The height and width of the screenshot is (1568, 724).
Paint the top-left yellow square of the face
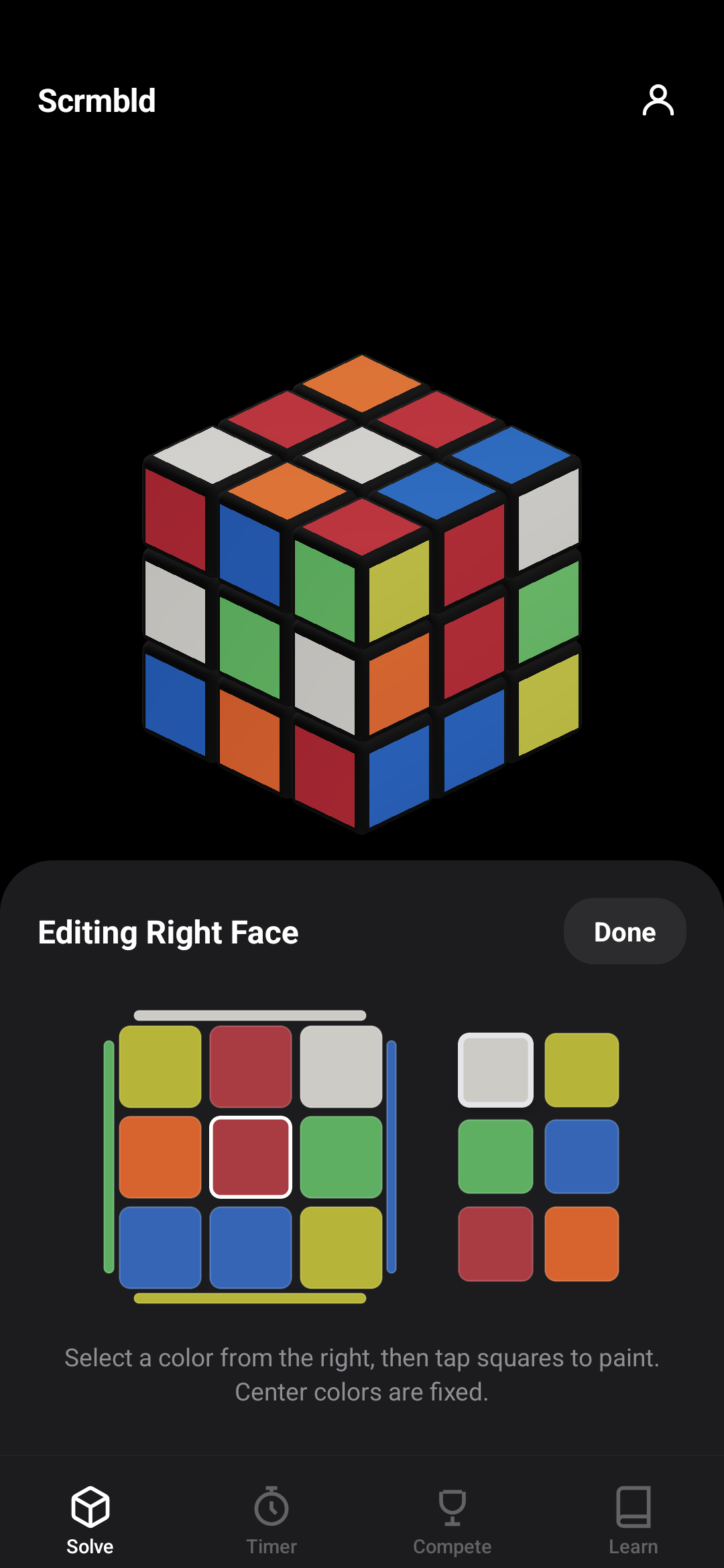[160, 1066]
